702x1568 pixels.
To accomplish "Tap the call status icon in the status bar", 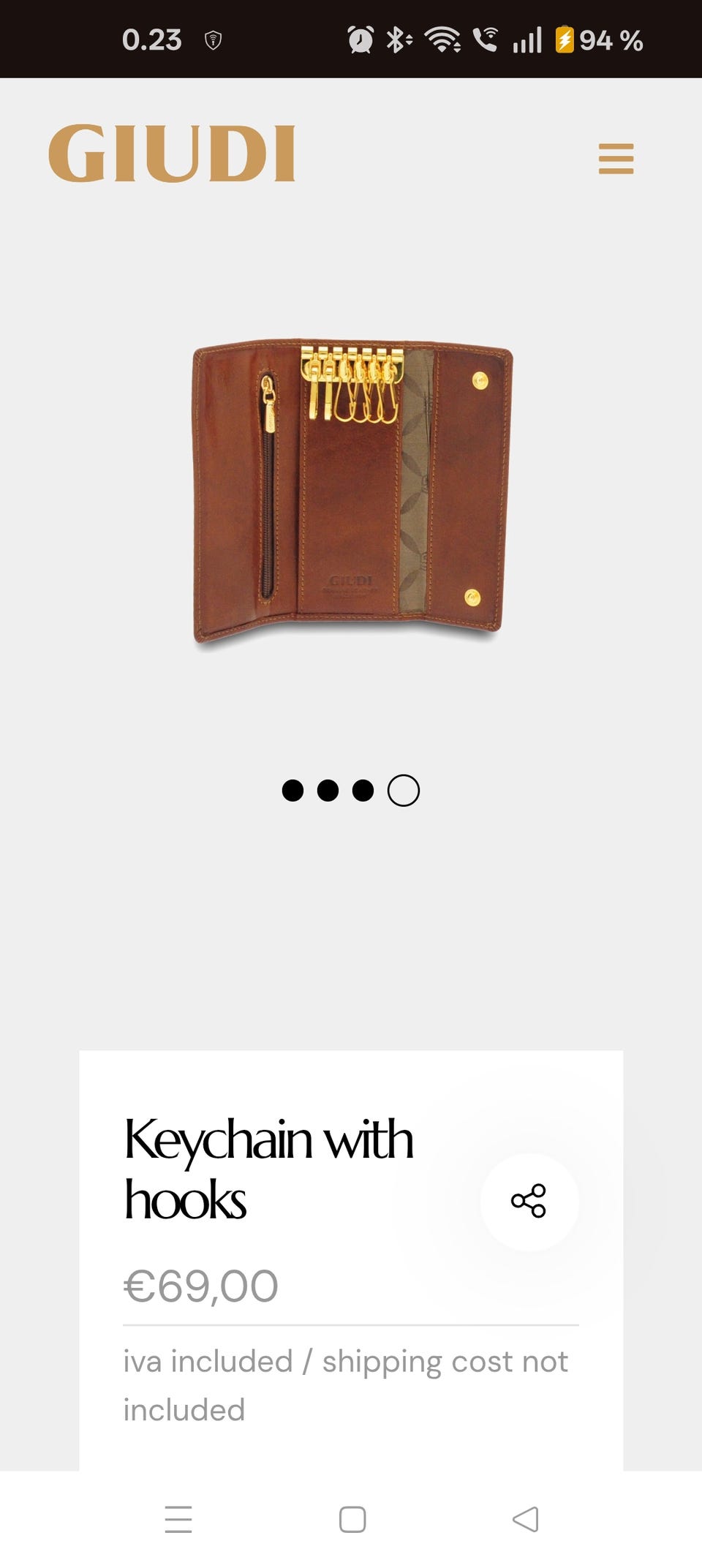I will pos(486,41).
